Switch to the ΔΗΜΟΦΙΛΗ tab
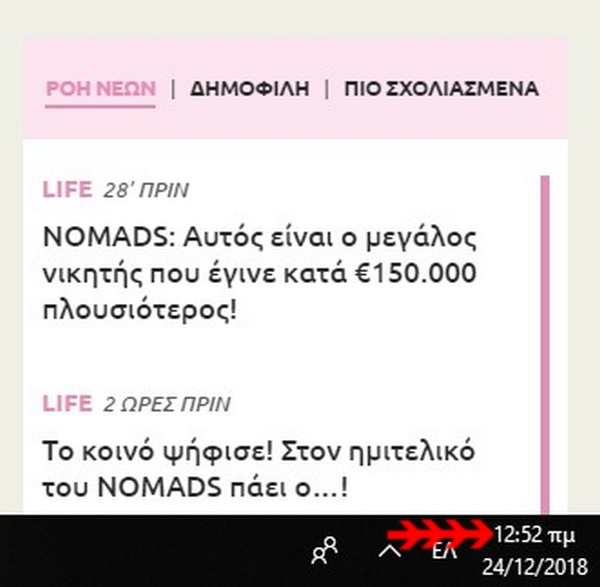The width and height of the screenshot is (600, 587). click(250, 88)
